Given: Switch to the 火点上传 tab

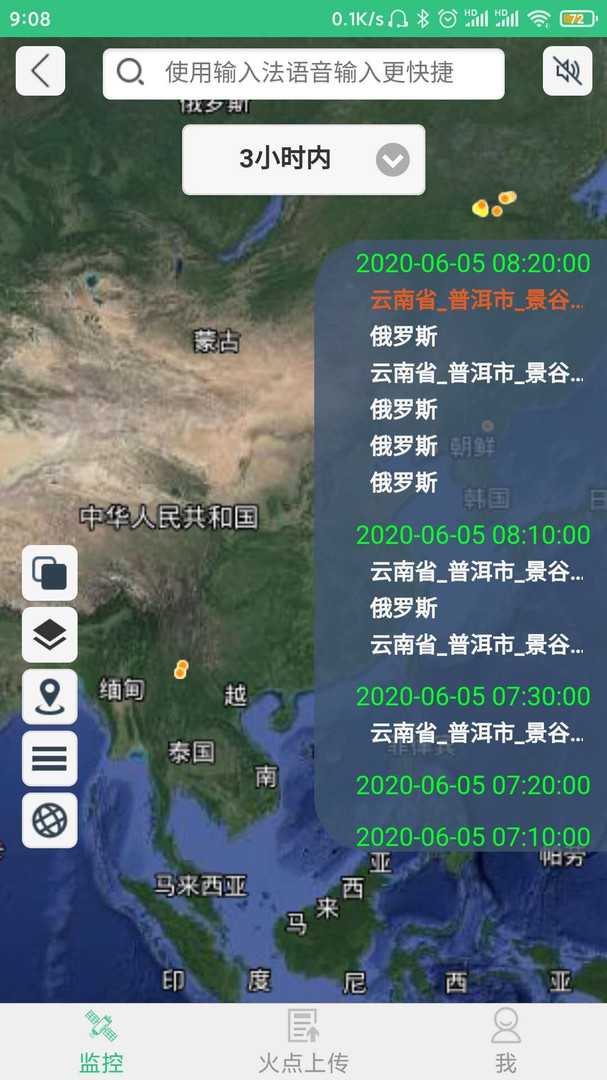Looking at the screenshot, I should (303, 1042).
